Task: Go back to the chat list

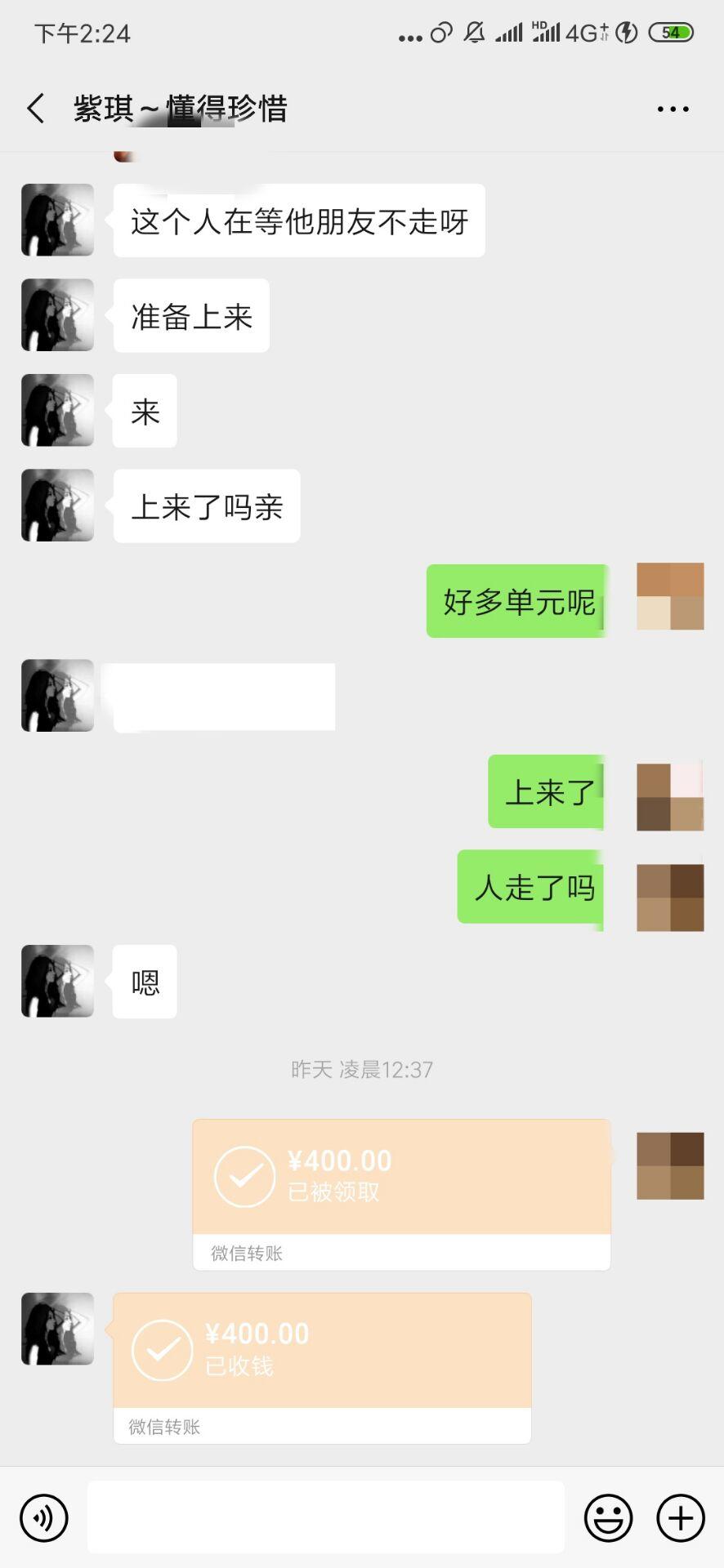Action: click(36, 109)
